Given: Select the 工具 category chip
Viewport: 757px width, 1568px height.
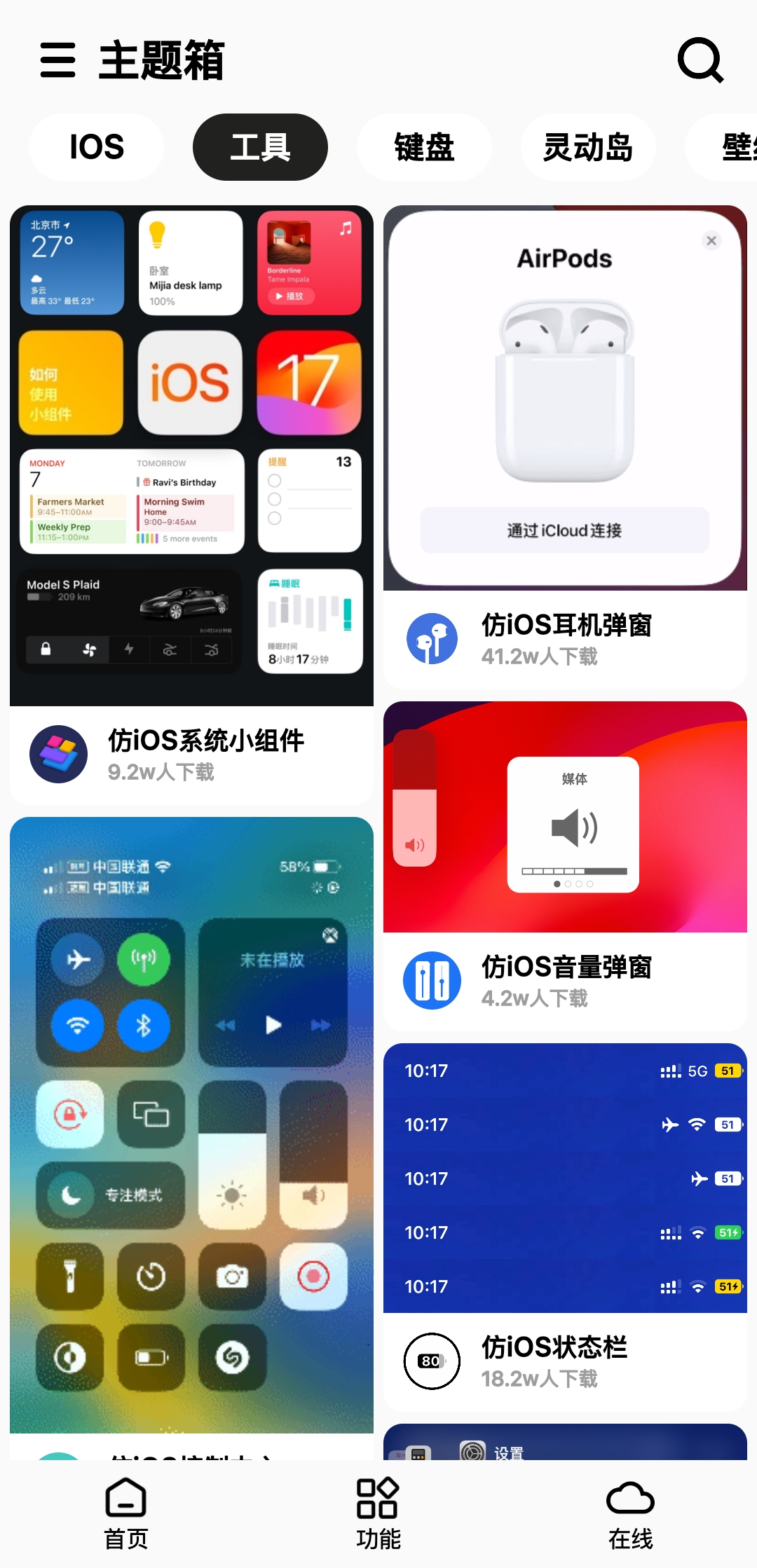Looking at the screenshot, I should coord(260,147).
